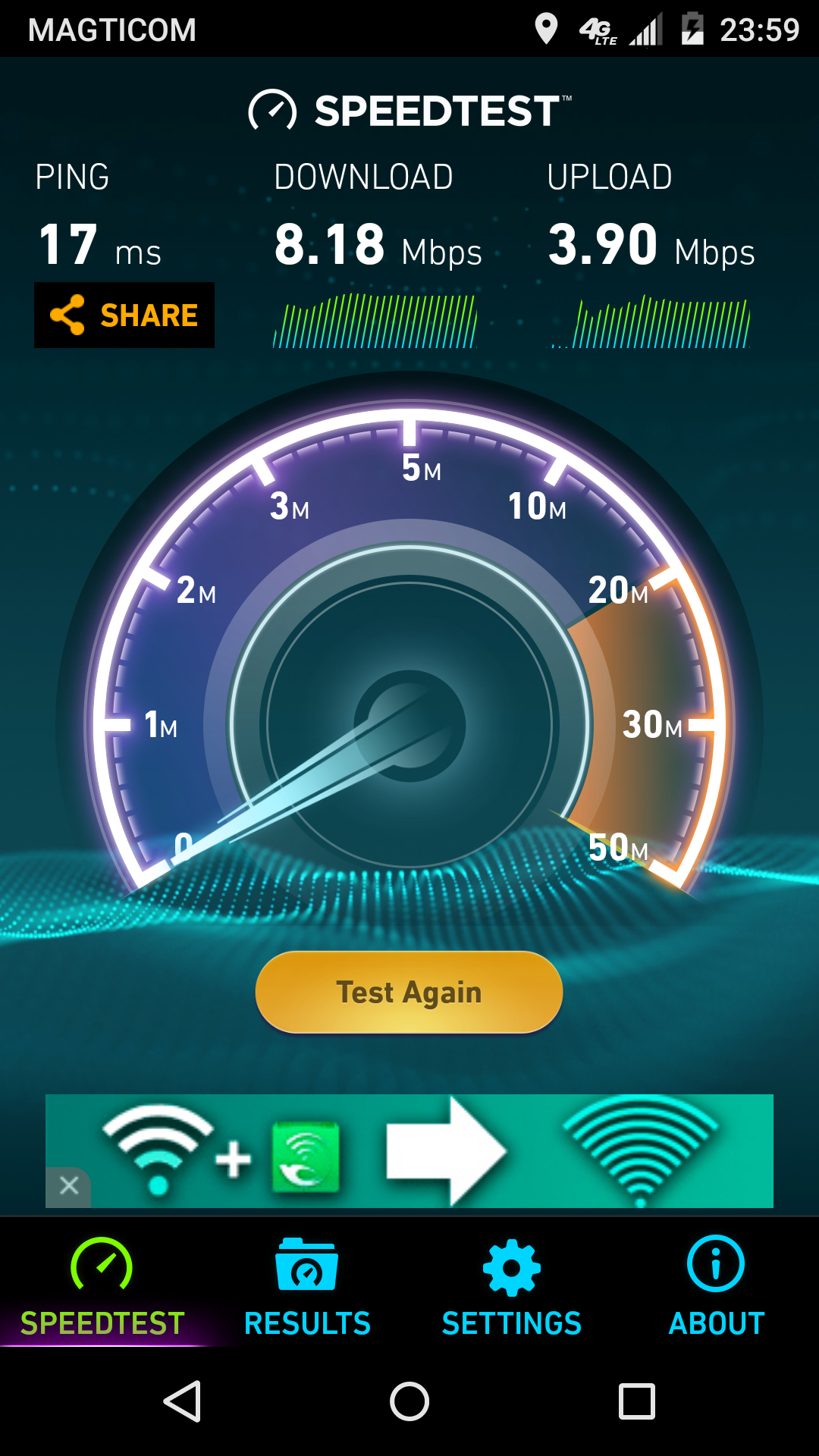Viewport: 819px width, 1456px height.
Task: Open the Results tab
Action: pos(307,1285)
